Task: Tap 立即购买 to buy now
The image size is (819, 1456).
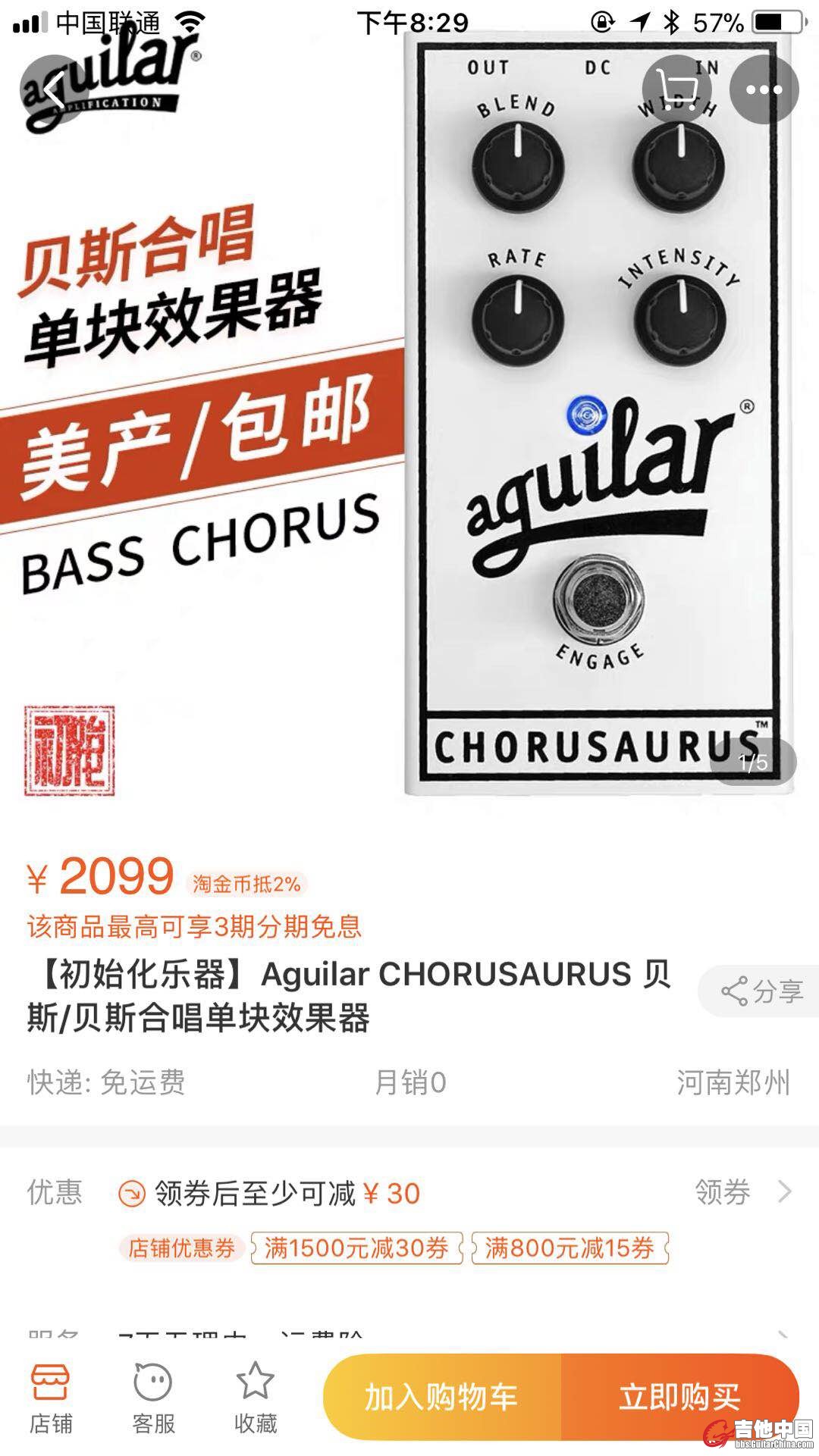Action: (679, 1396)
